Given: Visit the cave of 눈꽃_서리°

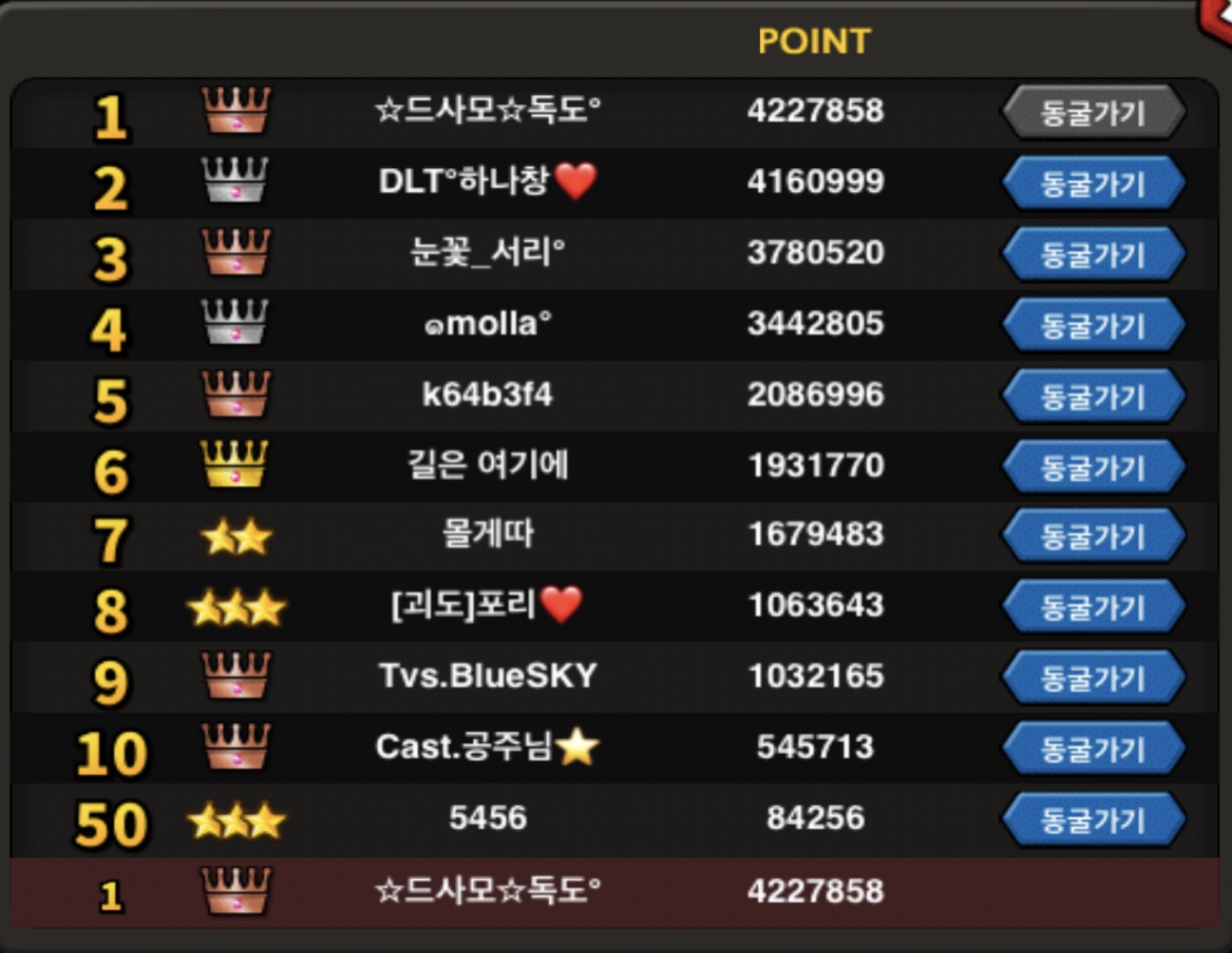Looking at the screenshot, I should point(1093,255).
